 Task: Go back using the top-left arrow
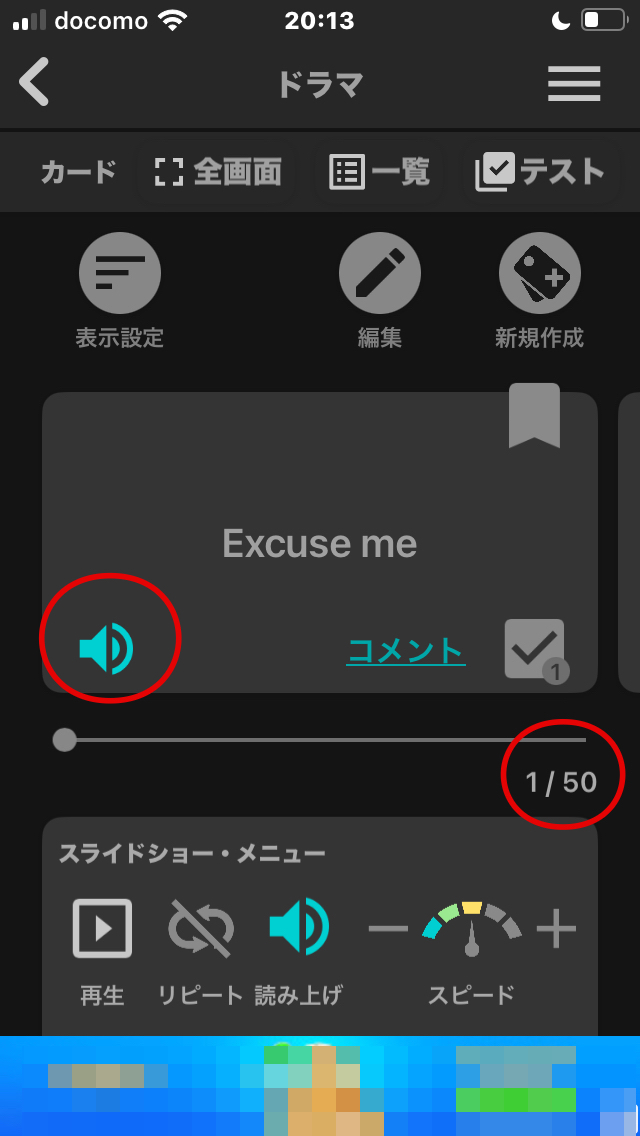pyautogui.click(x=35, y=83)
